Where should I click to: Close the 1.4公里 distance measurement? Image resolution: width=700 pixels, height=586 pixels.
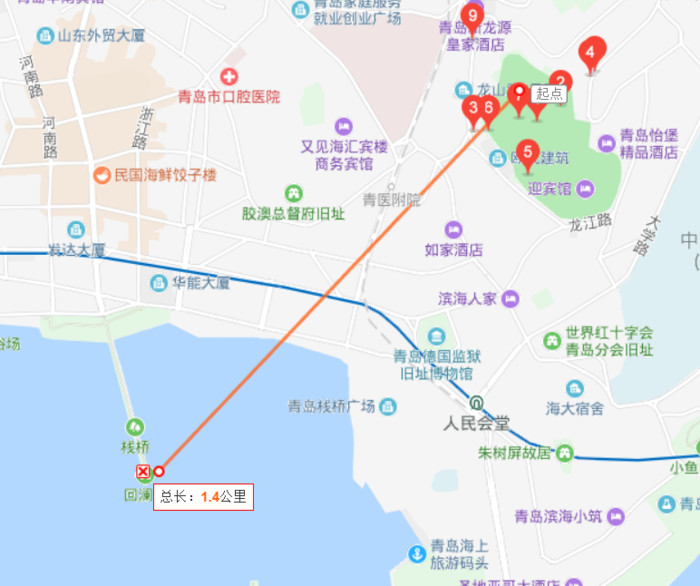click(143, 471)
